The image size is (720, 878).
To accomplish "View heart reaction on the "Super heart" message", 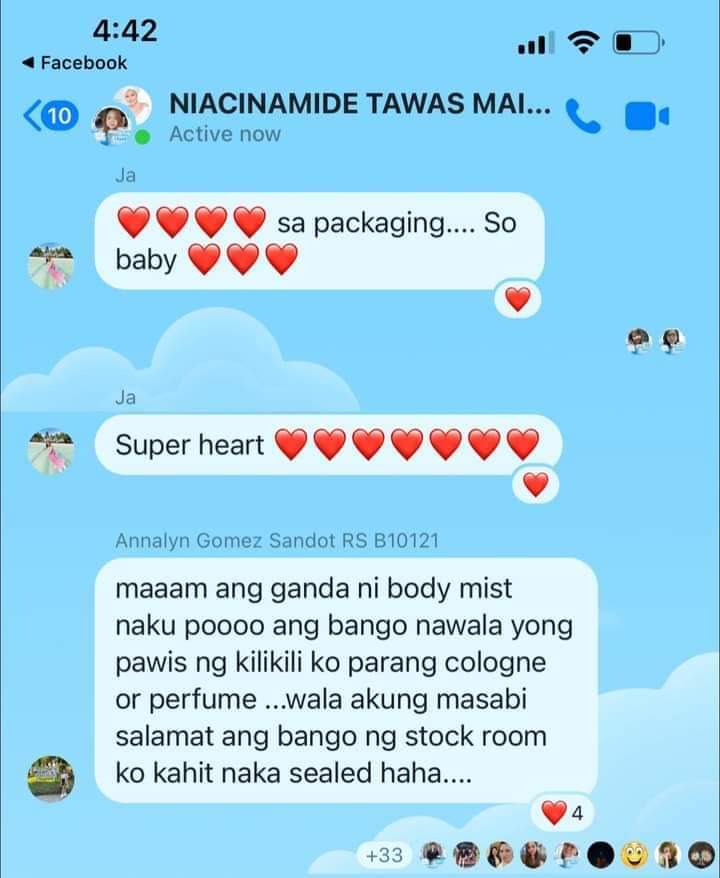I will 536,484.
